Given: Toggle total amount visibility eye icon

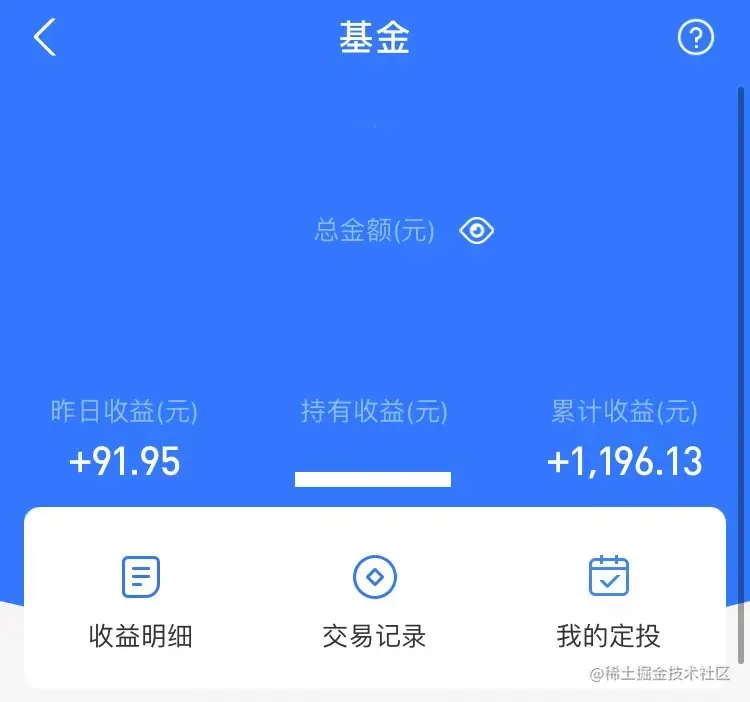Looking at the screenshot, I should tap(477, 231).
